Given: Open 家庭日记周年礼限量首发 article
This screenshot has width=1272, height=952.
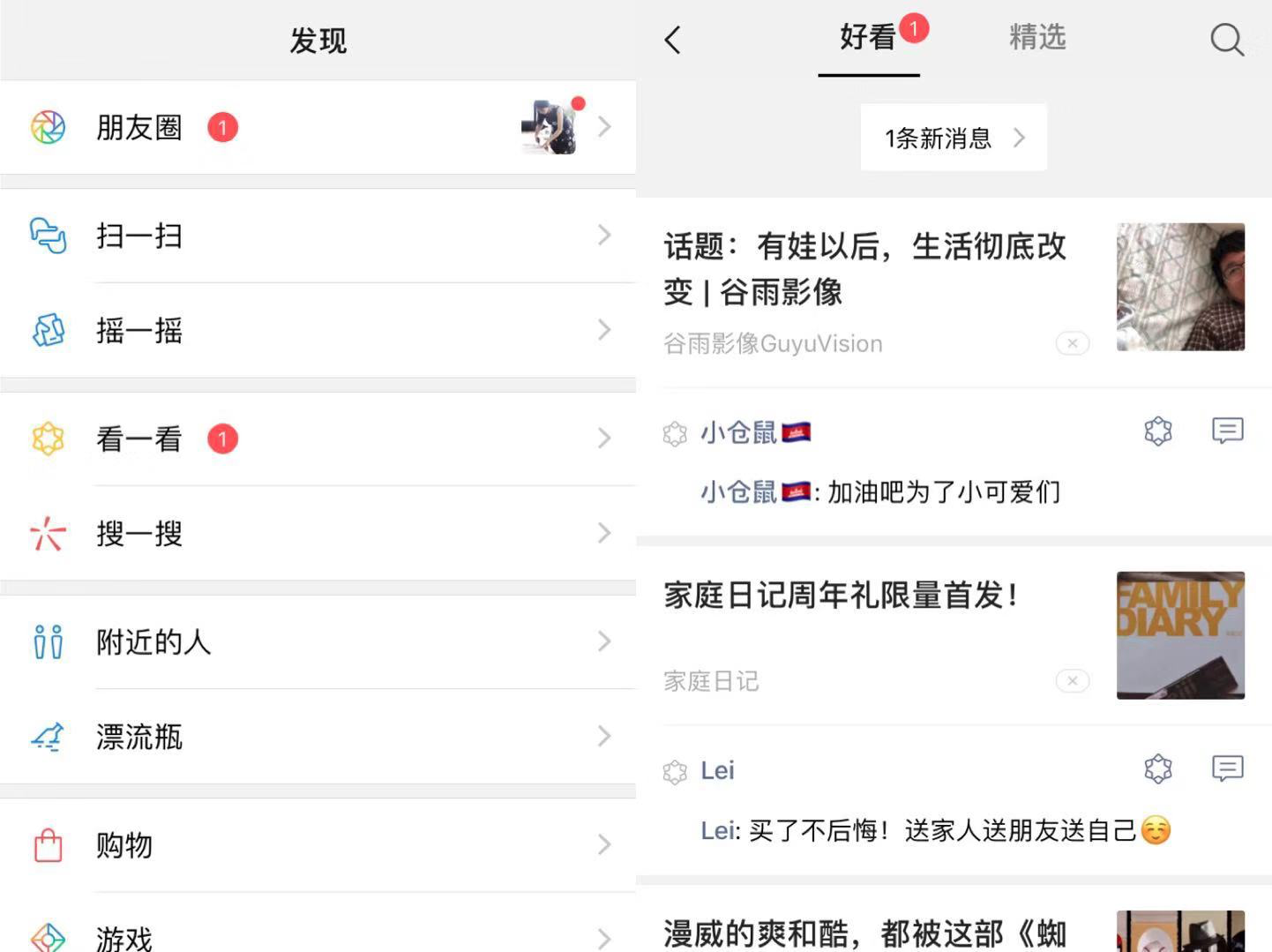Looking at the screenshot, I should click(x=841, y=596).
